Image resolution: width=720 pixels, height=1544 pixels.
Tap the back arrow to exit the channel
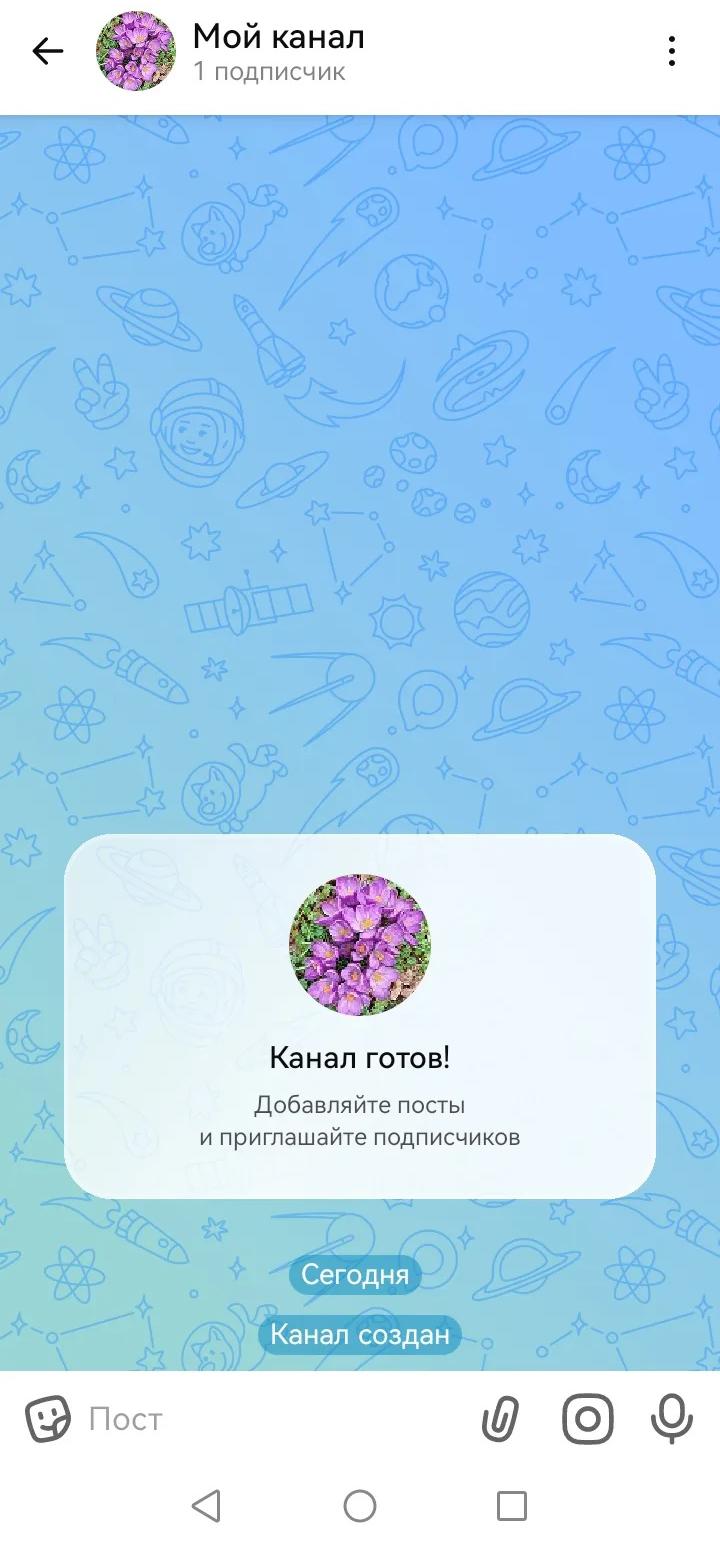(x=47, y=51)
